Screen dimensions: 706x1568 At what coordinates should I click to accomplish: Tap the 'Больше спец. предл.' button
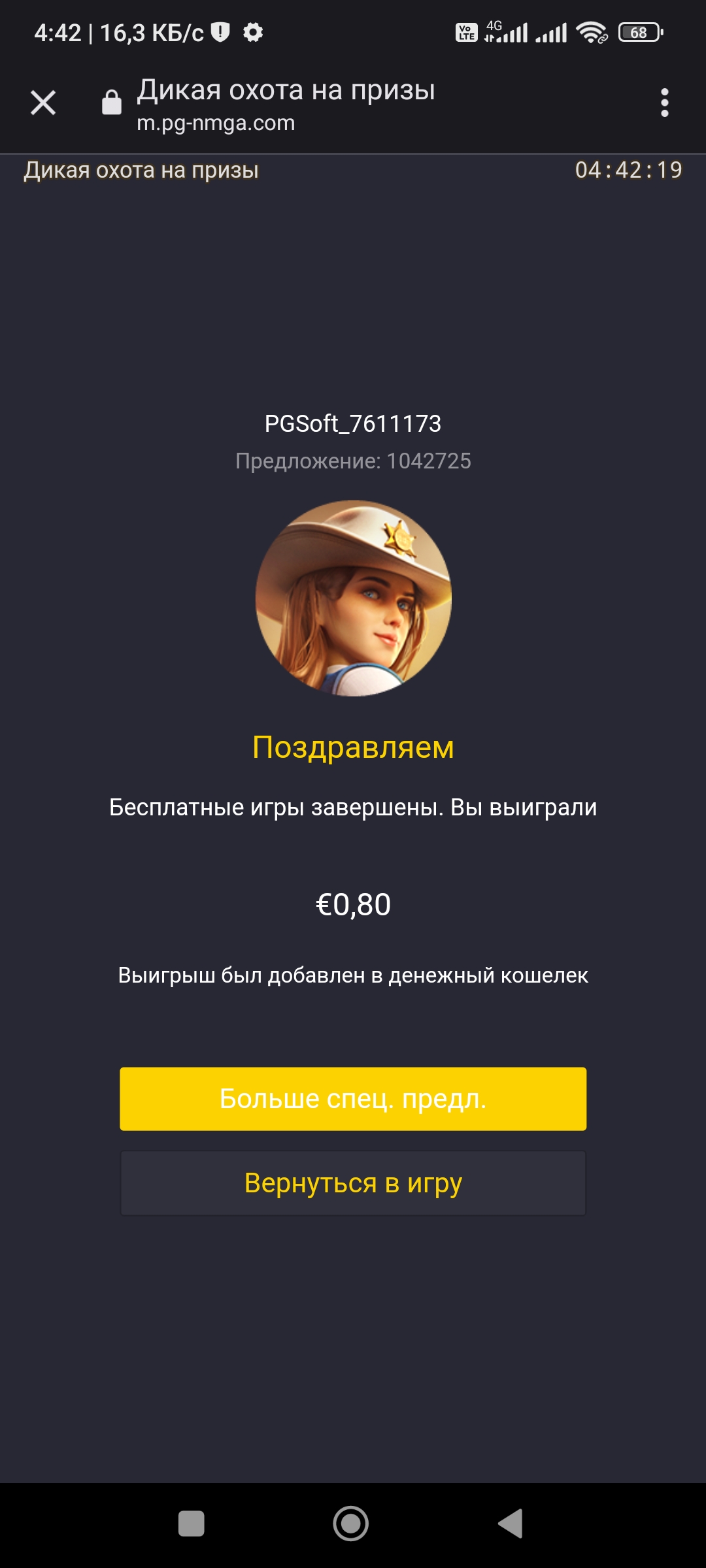coord(353,1098)
